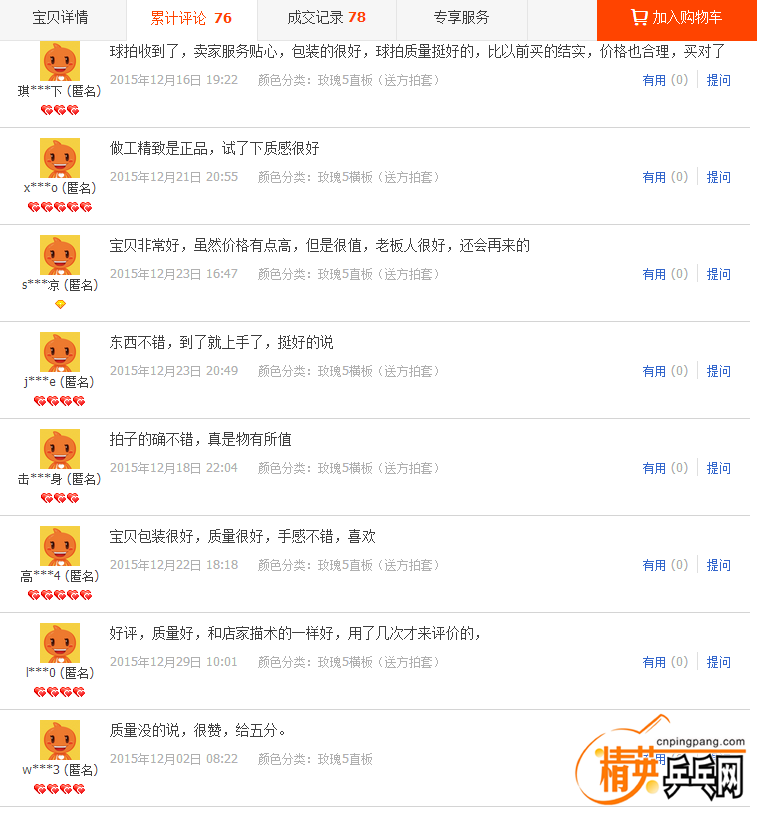Tap 提问 on 击***身's review
This screenshot has height=813, width=757.
coord(719,468)
